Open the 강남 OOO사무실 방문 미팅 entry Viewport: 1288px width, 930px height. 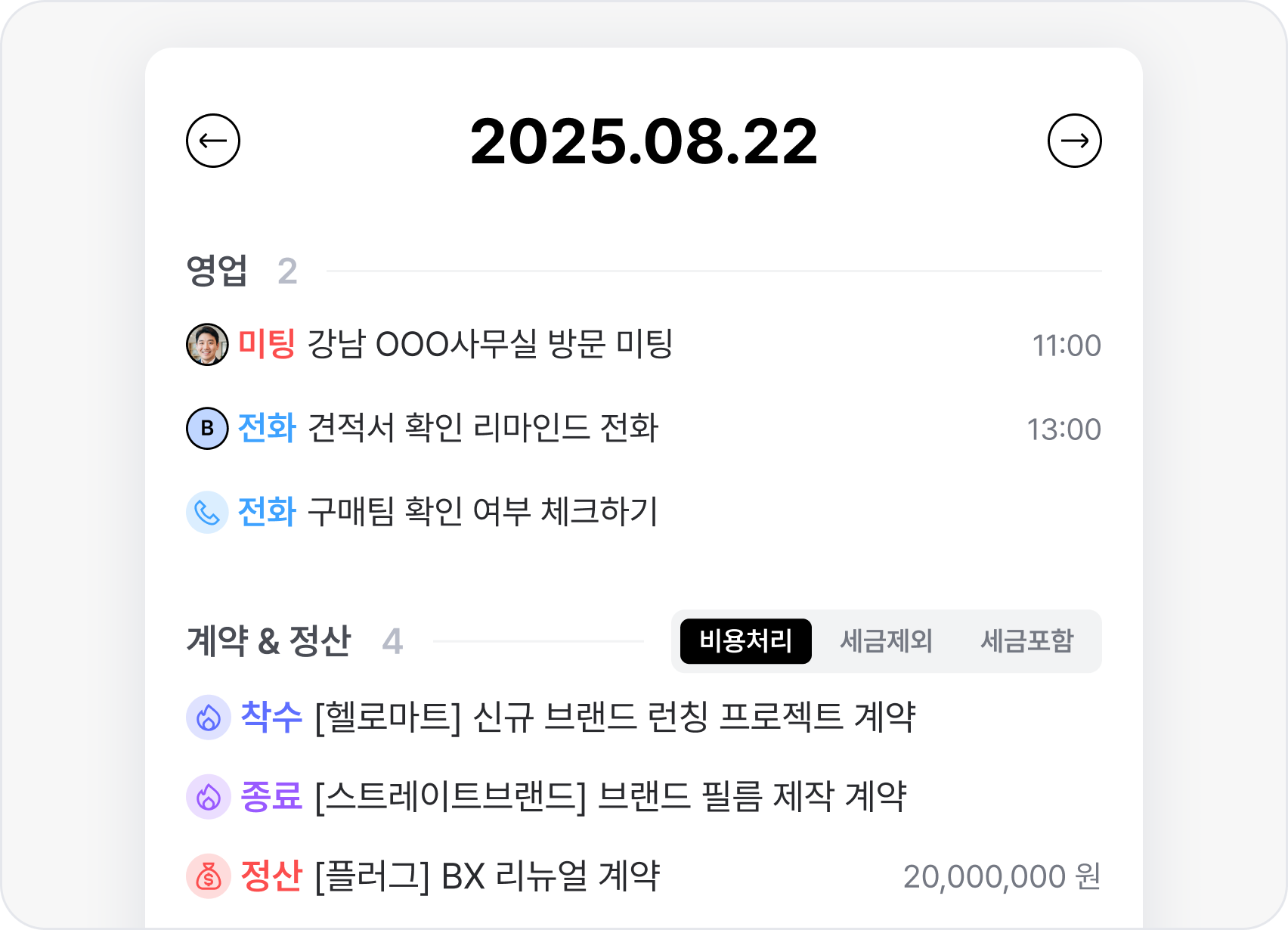[x=490, y=345]
